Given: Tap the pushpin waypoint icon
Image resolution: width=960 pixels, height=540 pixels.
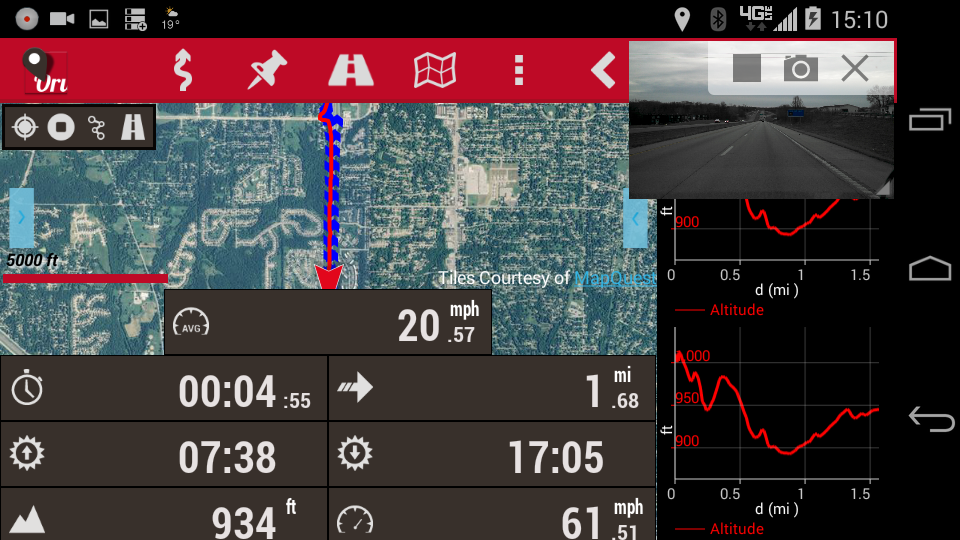Looking at the screenshot, I should pyautogui.click(x=267, y=70).
